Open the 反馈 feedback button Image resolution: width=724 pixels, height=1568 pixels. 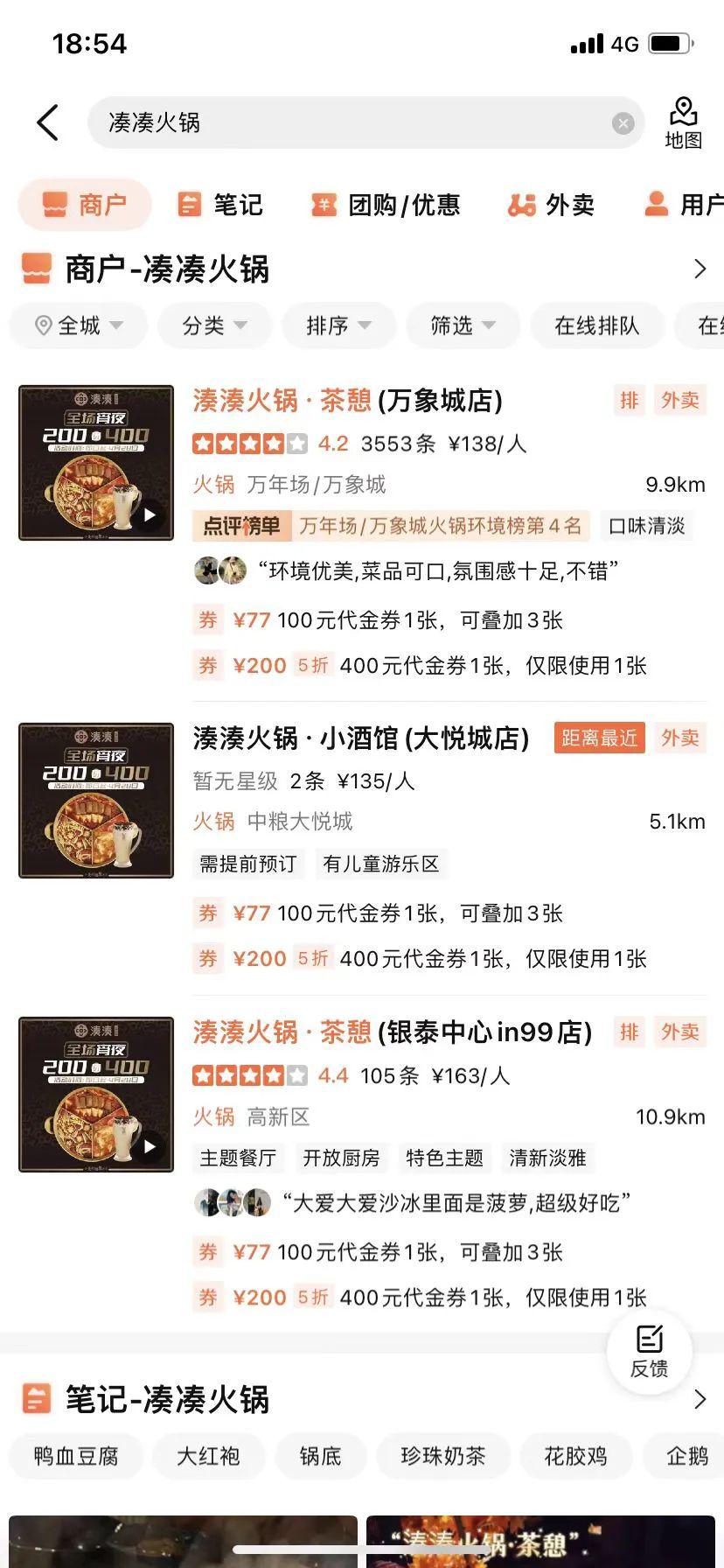coord(649,1351)
